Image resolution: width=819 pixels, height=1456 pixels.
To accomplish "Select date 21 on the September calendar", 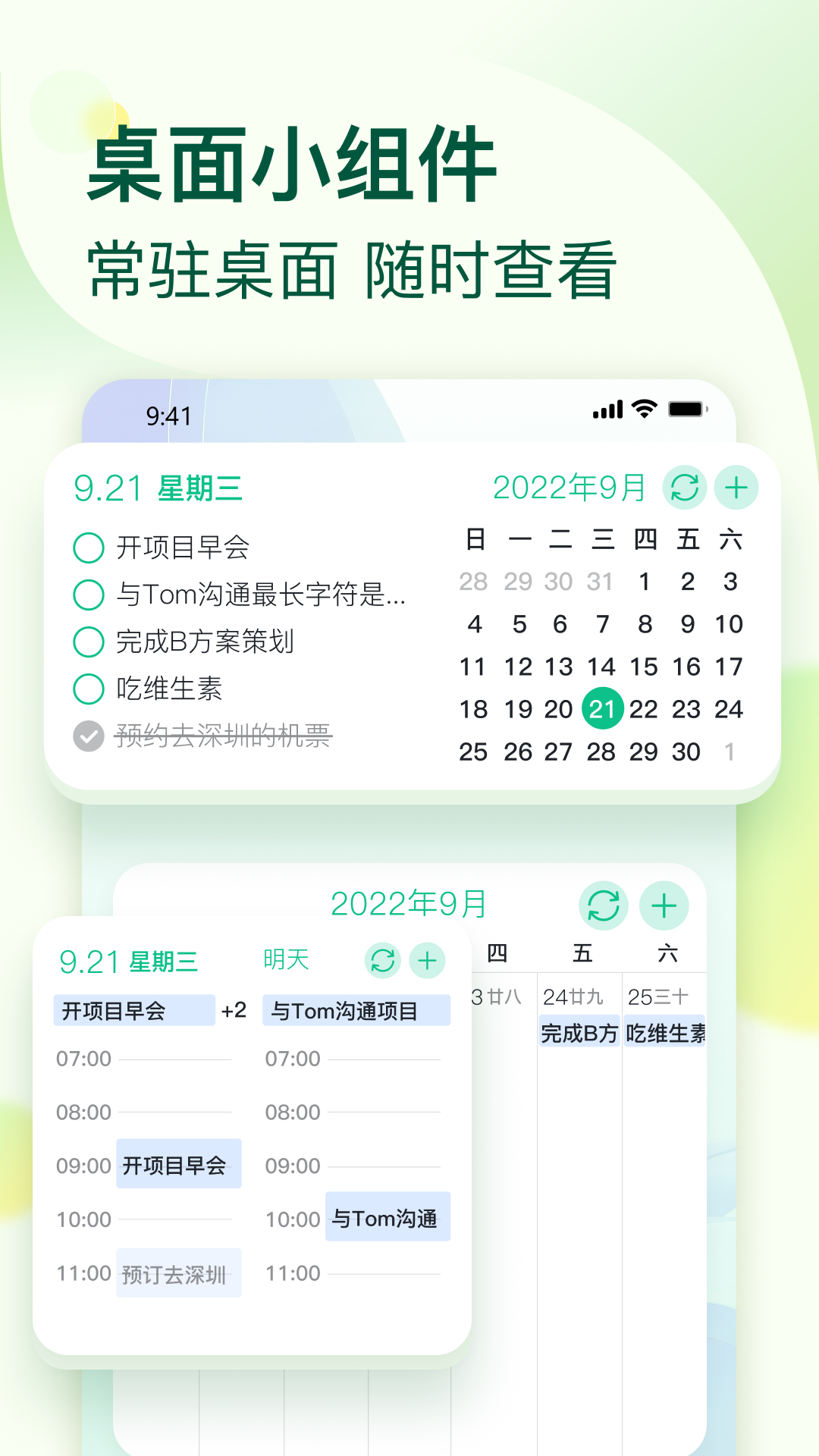I will (x=602, y=709).
